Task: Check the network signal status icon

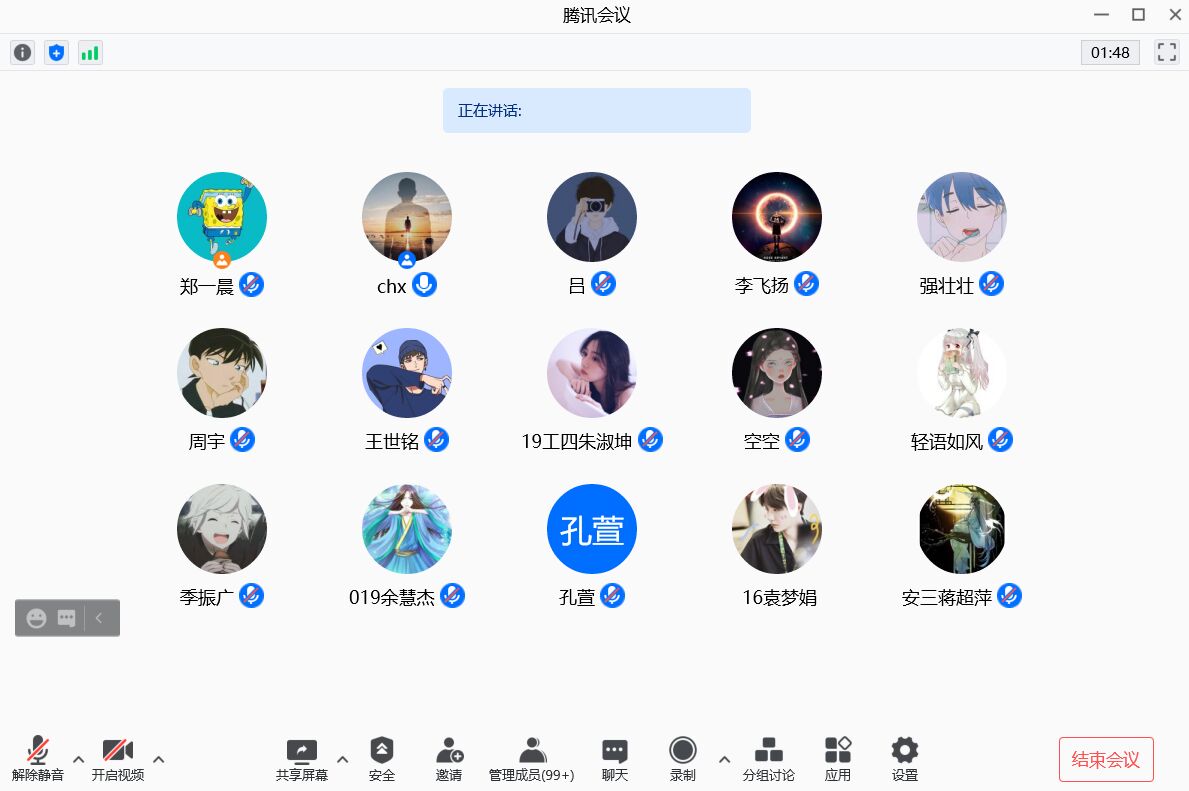Action: click(90, 52)
